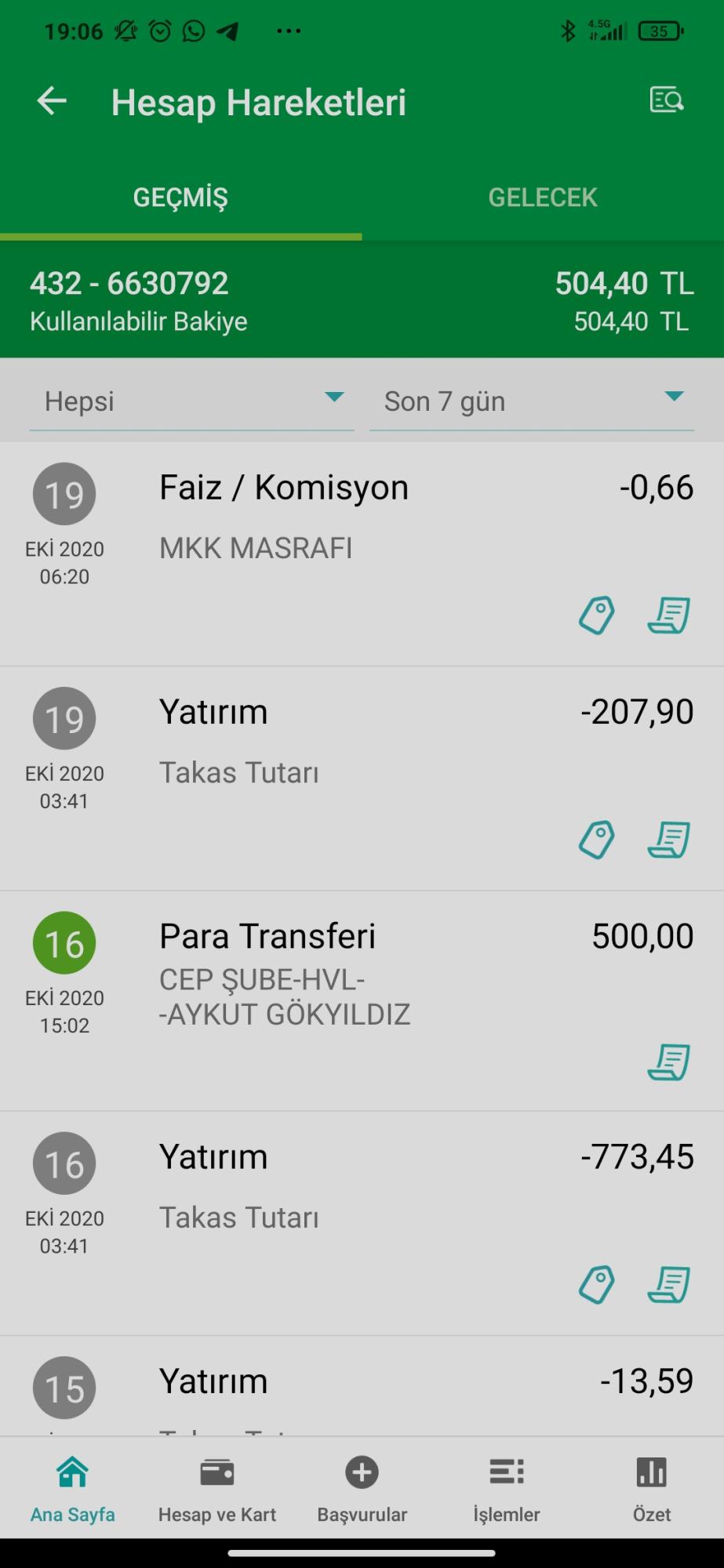The height and width of the screenshot is (1568, 724).
Task: Tap the tag icon on Faiz / Komisyon
Action: pyautogui.click(x=596, y=615)
